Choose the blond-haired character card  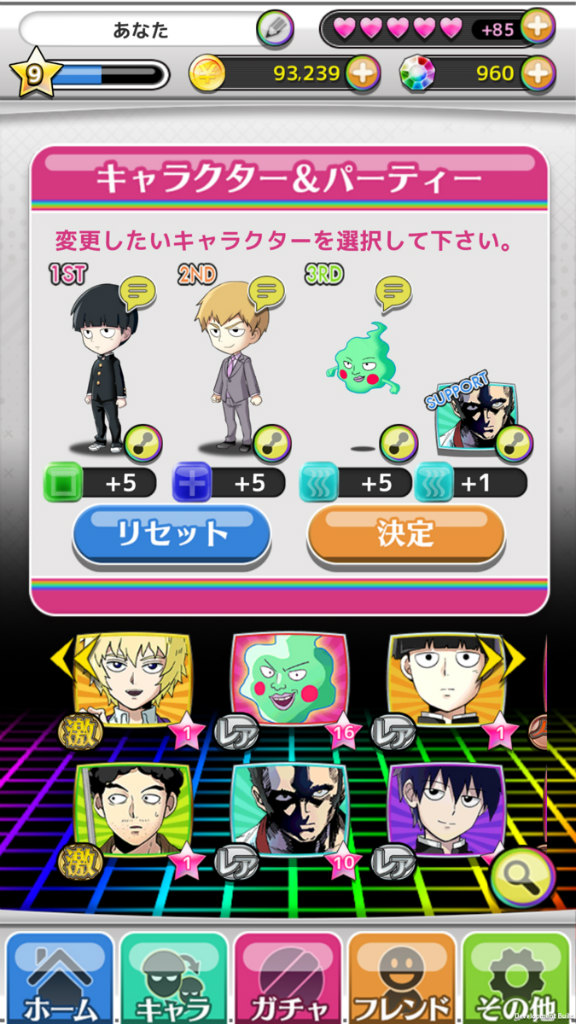[133, 679]
